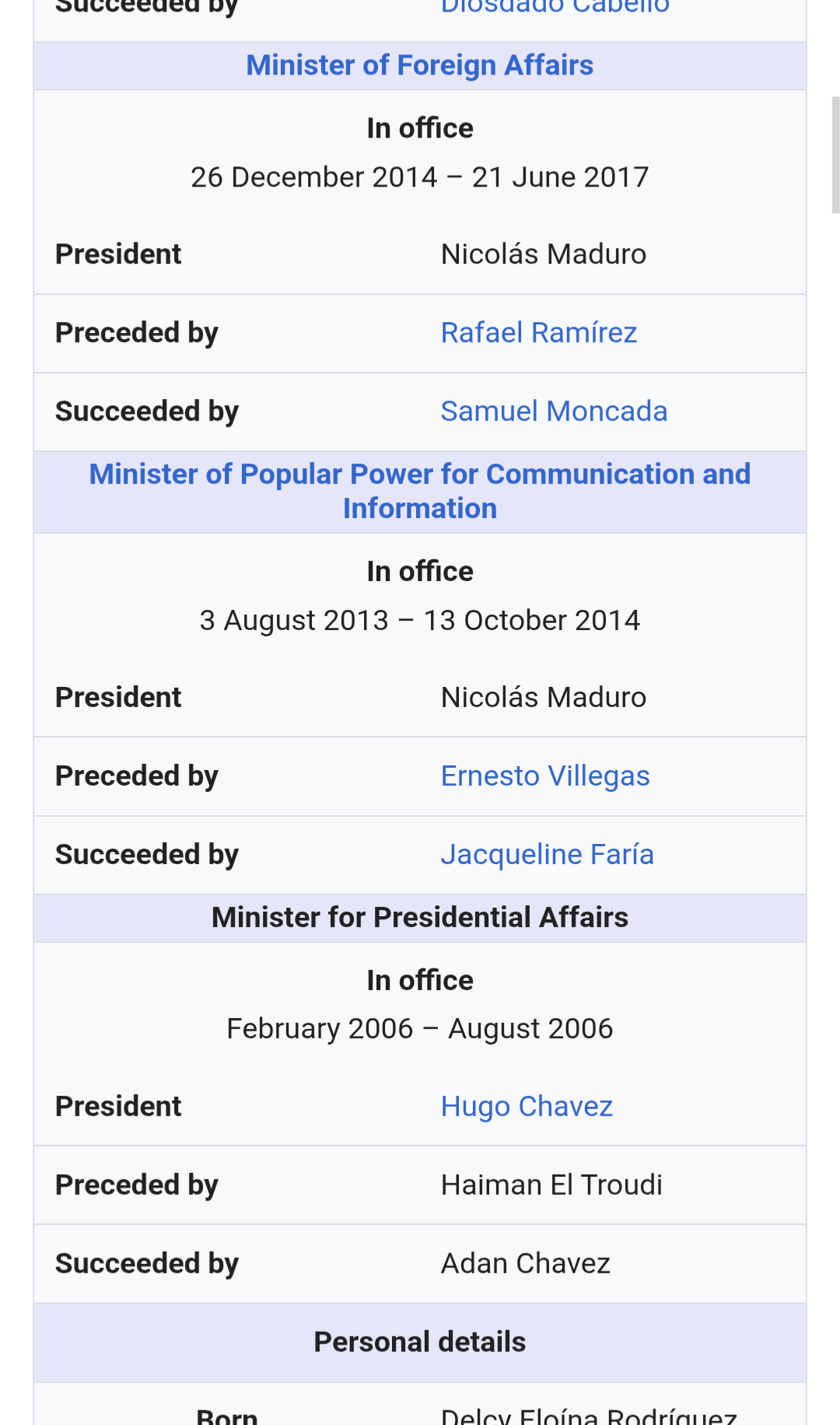Open the Minister of Foreign Affairs link
This screenshot has width=840, height=1425.
419,65
